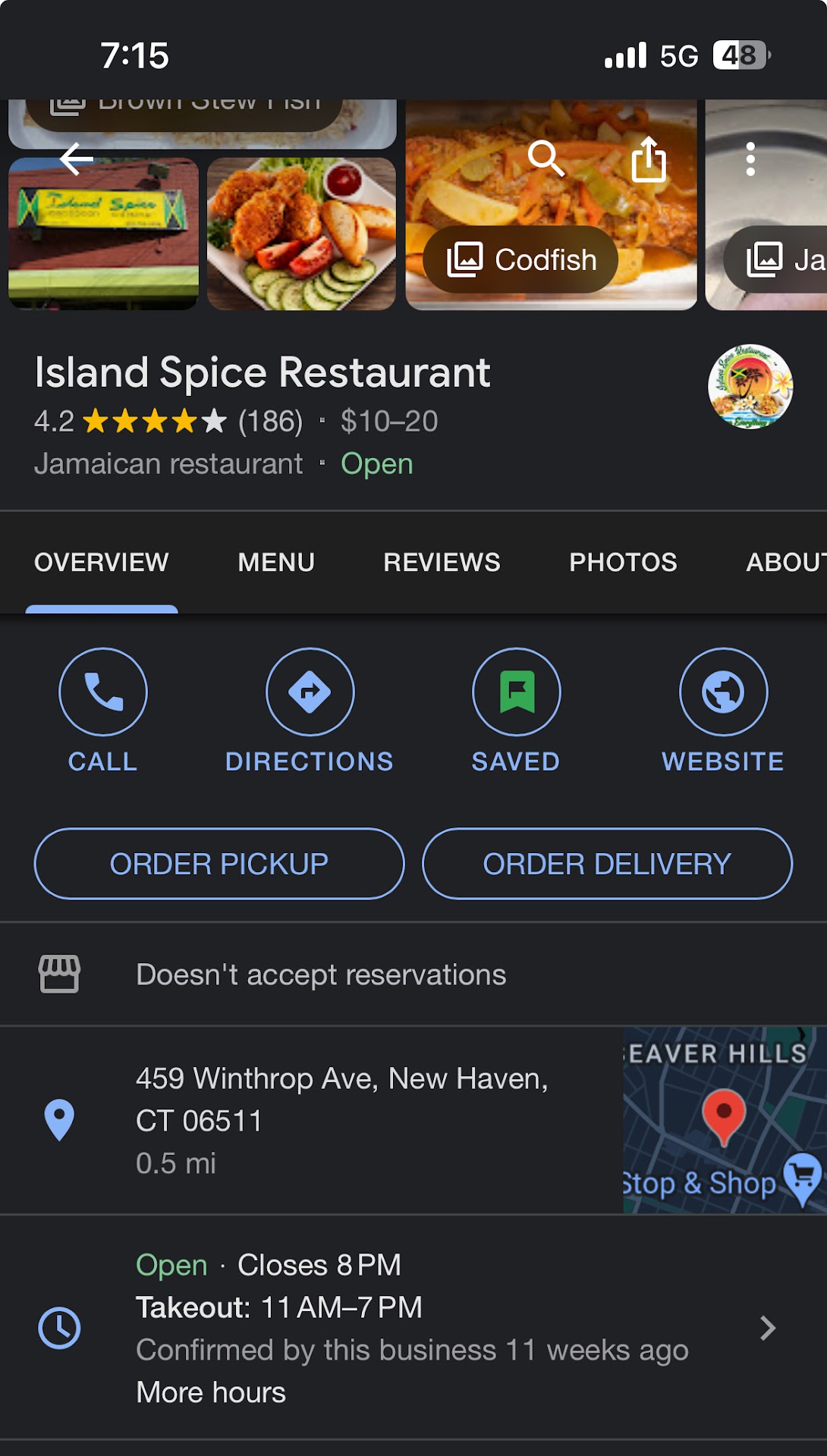Tap Order Pickup
This screenshot has height=1456, width=827.
tap(219, 864)
